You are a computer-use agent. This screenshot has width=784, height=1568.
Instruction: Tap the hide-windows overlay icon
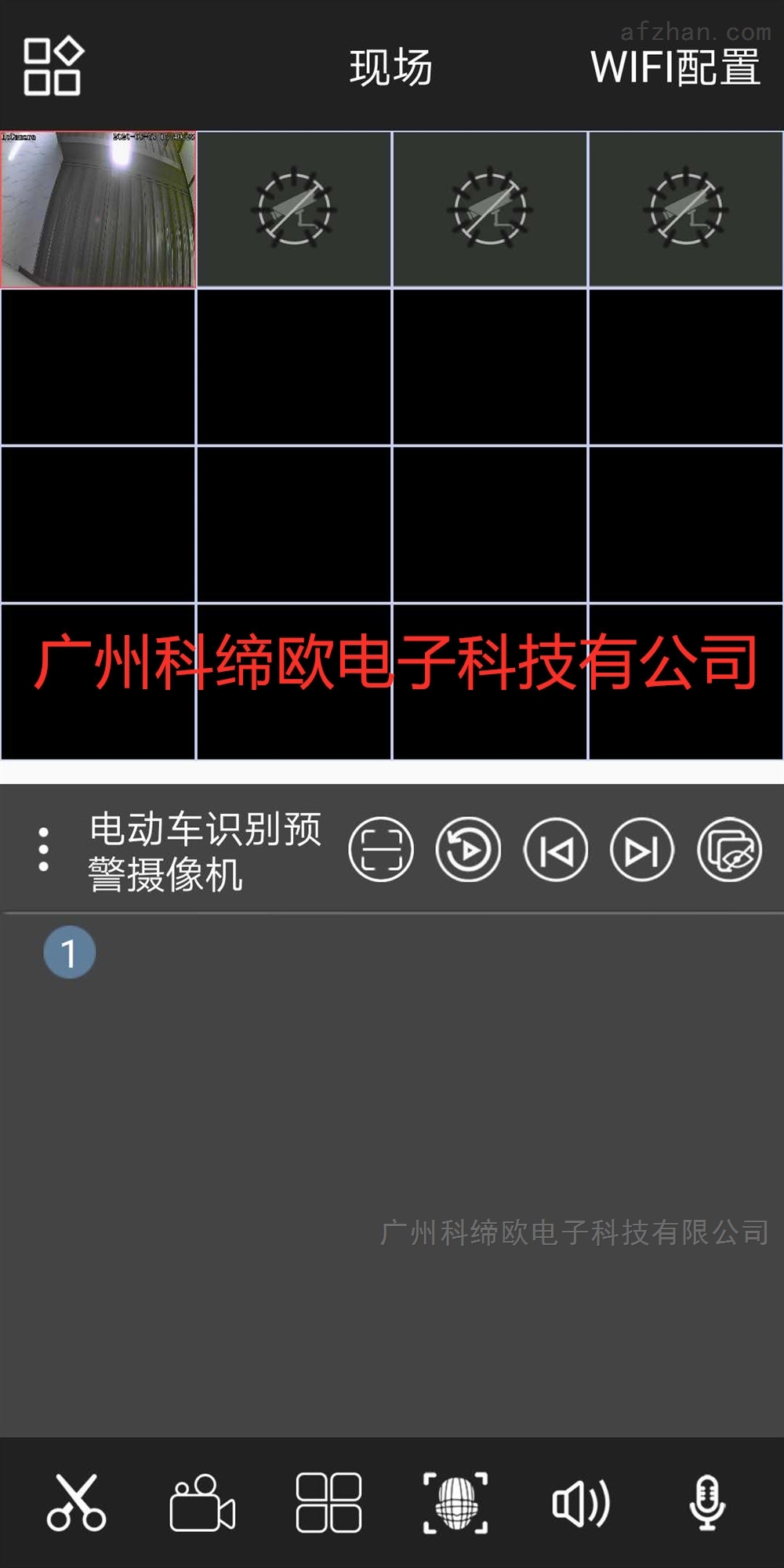pos(730,850)
